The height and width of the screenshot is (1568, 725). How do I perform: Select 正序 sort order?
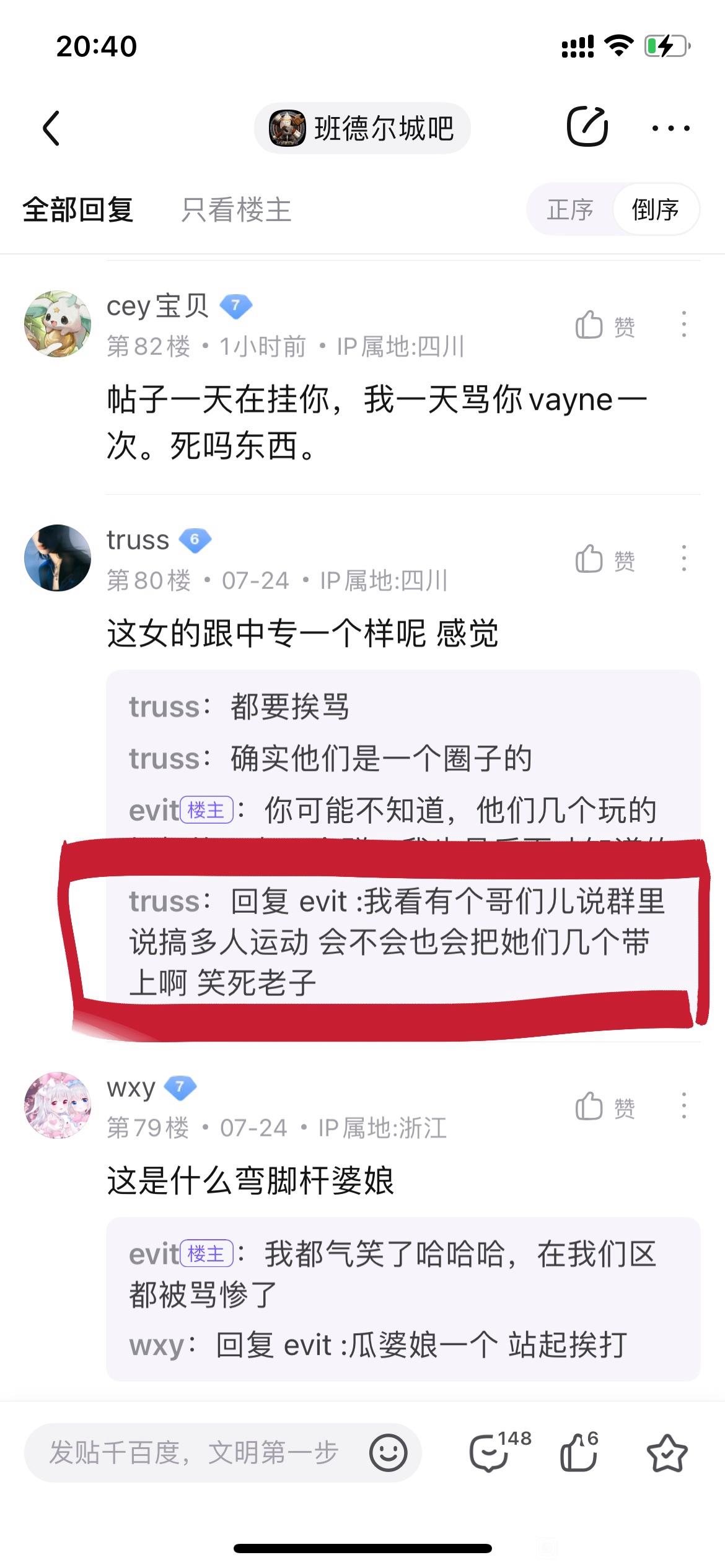[x=569, y=209]
